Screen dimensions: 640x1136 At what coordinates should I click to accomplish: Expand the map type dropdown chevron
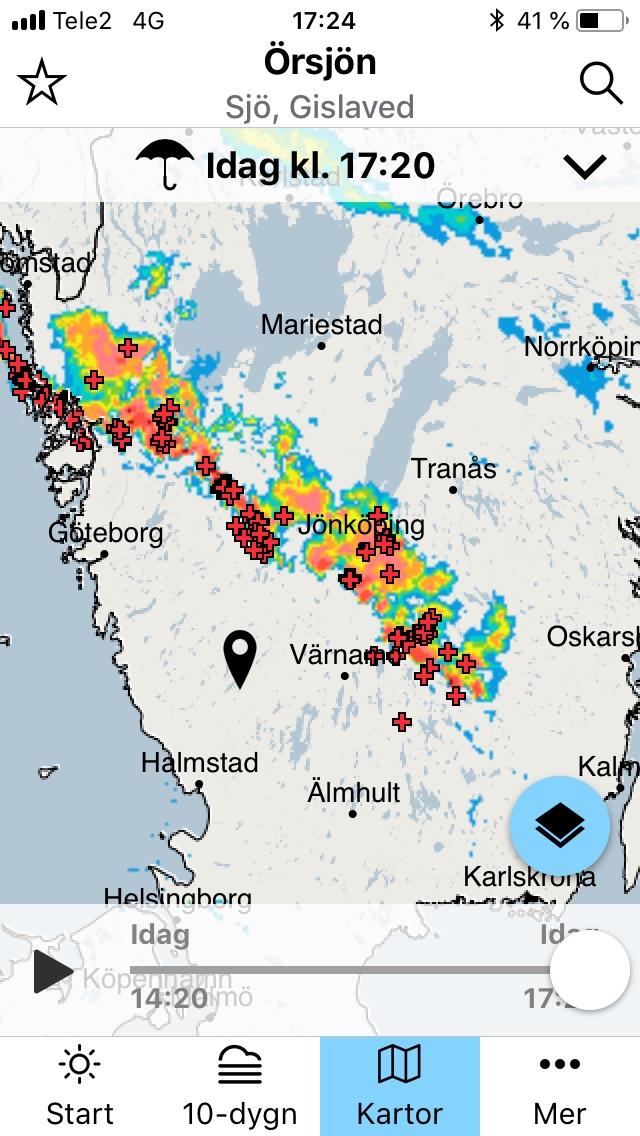[x=585, y=167]
